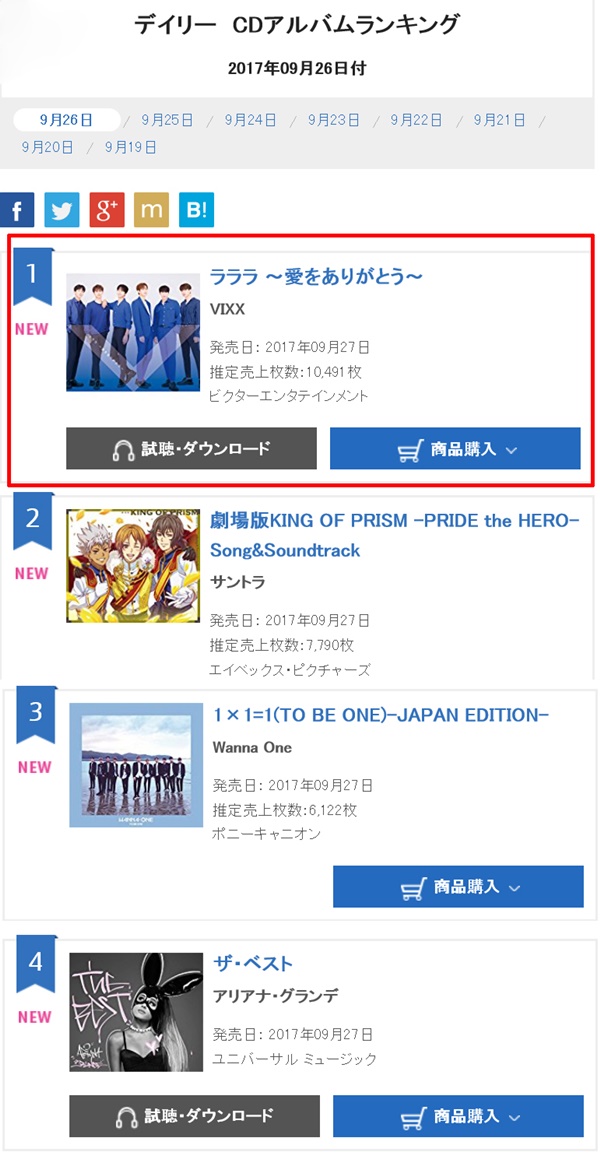
Task: Share using the mixi icon
Action: click(x=152, y=211)
